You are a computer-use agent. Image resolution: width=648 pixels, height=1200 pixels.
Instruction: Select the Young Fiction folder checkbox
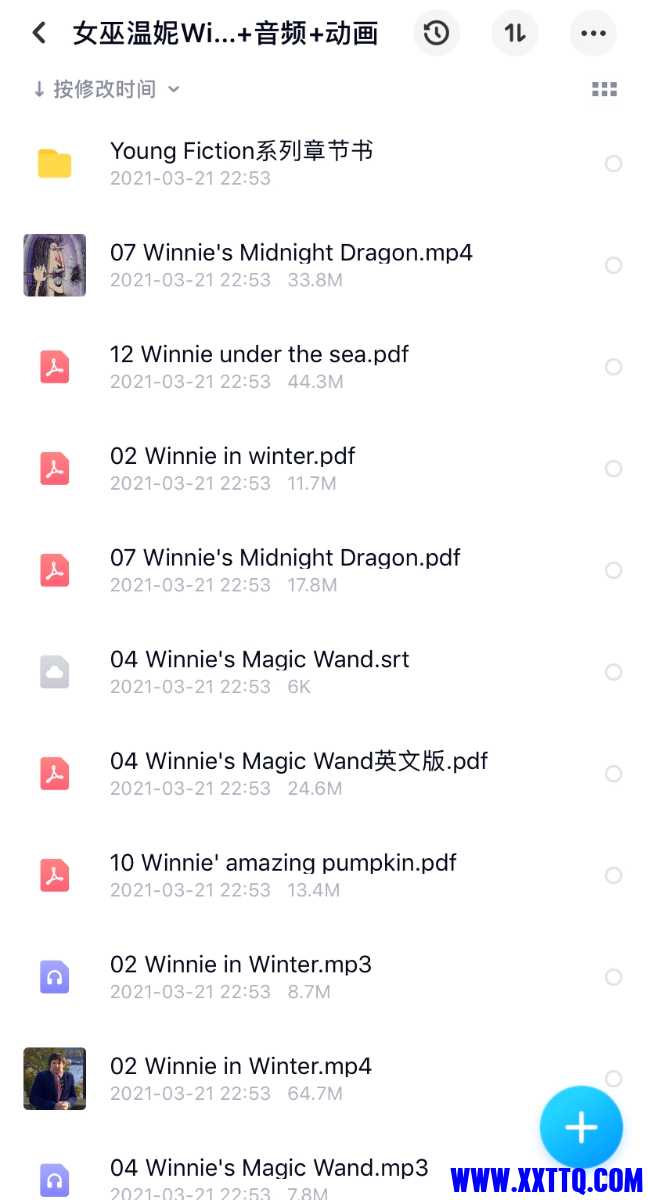pyautogui.click(x=614, y=163)
